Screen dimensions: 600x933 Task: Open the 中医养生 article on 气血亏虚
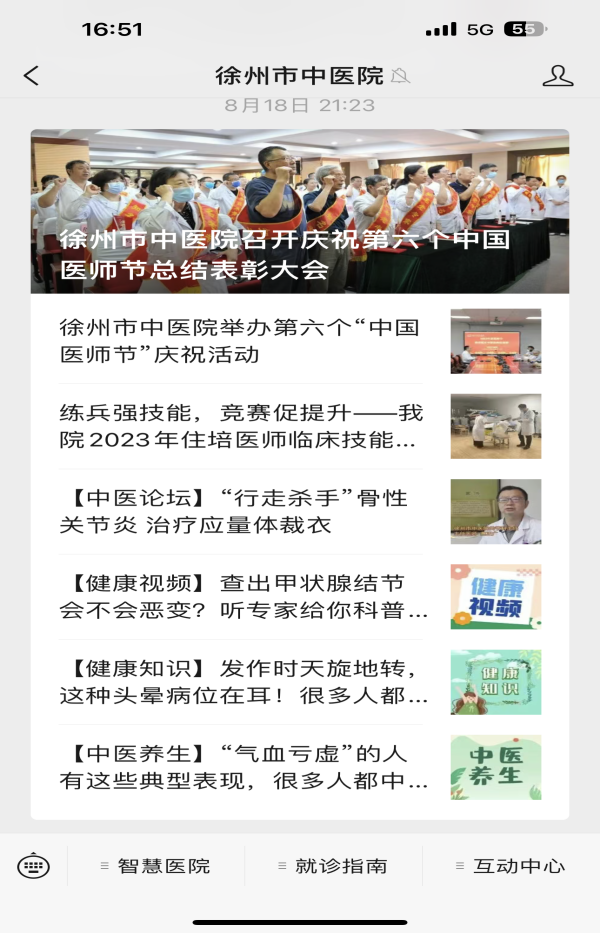[240, 767]
